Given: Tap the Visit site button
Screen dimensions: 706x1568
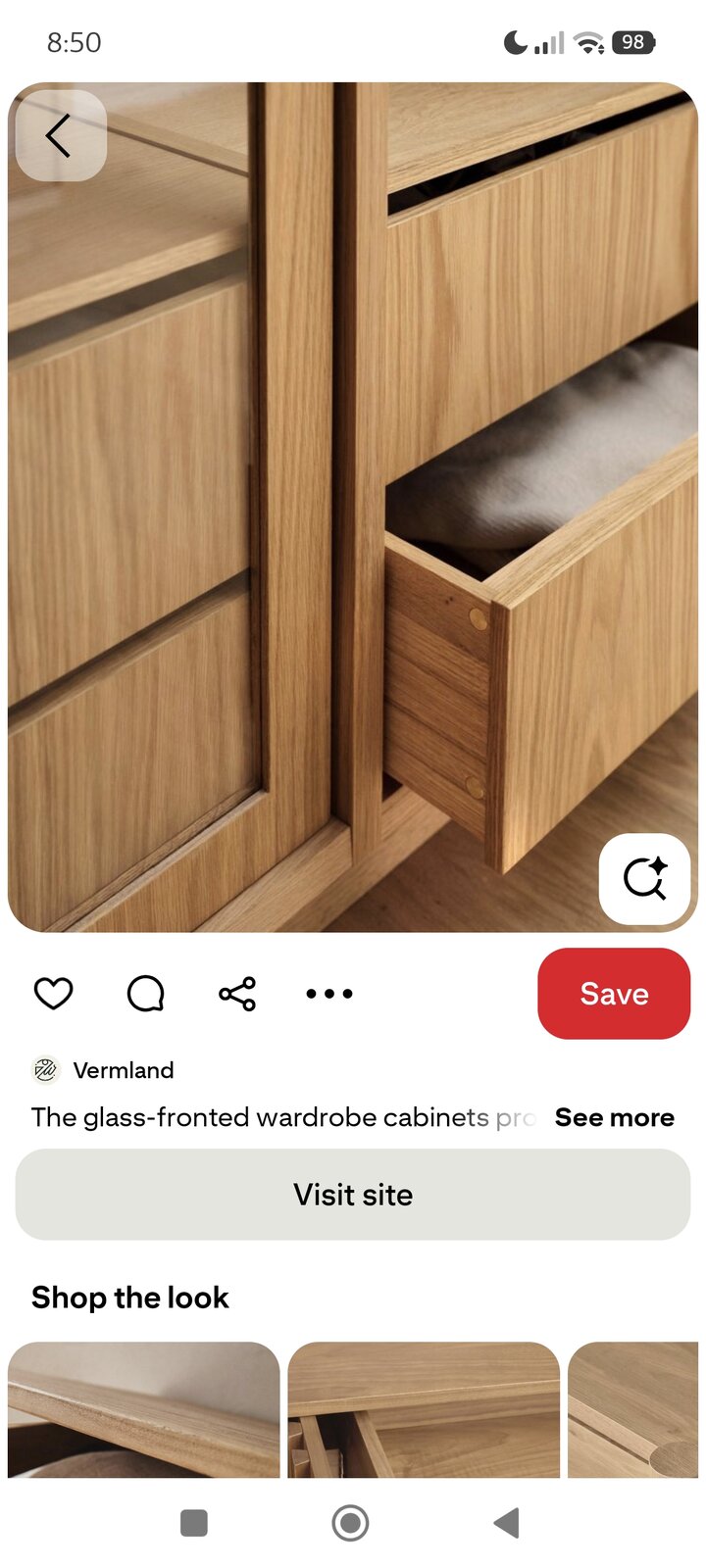Looking at the screenshot, I should 353,1194.
